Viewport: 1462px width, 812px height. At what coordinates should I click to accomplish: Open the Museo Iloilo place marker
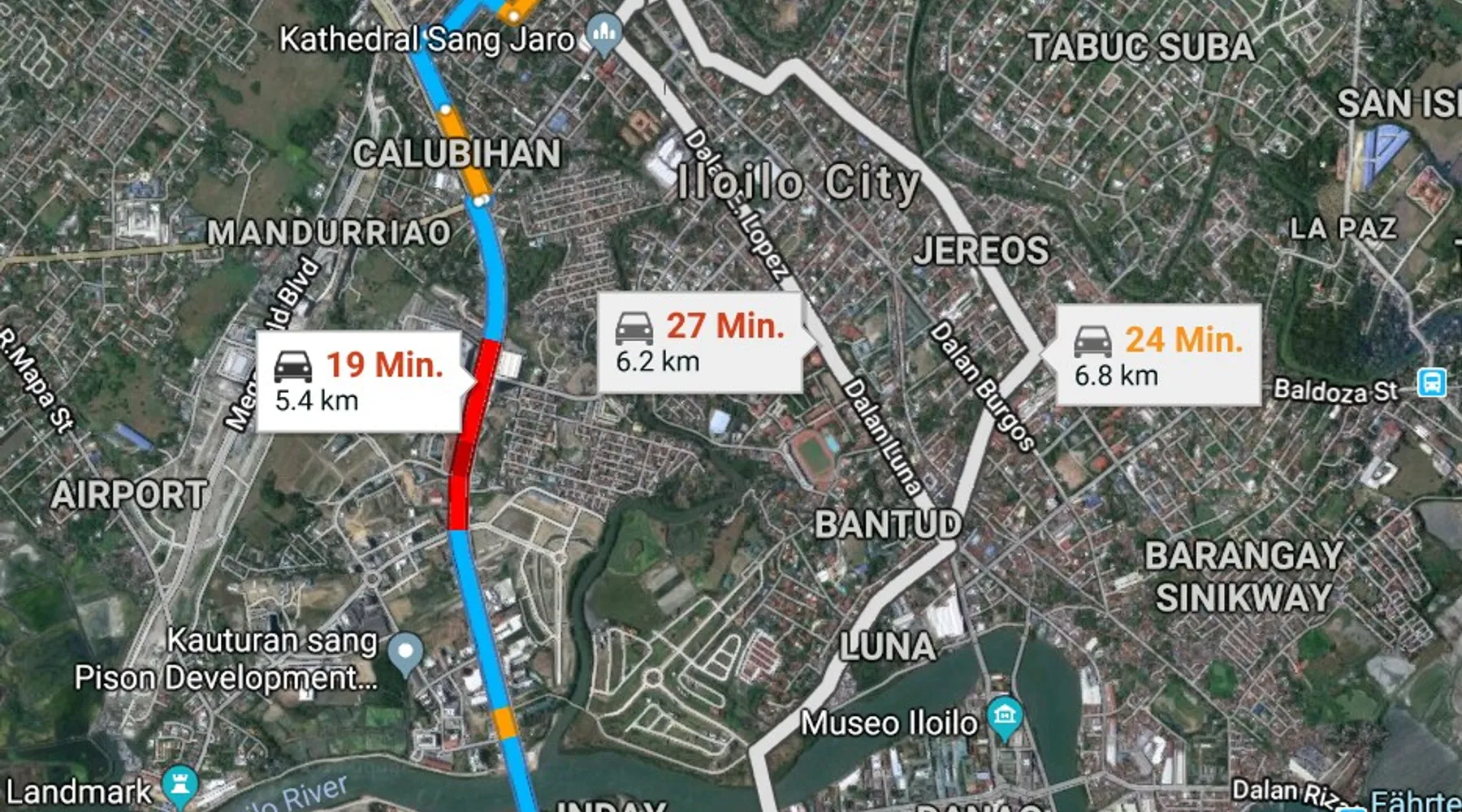1006,718
